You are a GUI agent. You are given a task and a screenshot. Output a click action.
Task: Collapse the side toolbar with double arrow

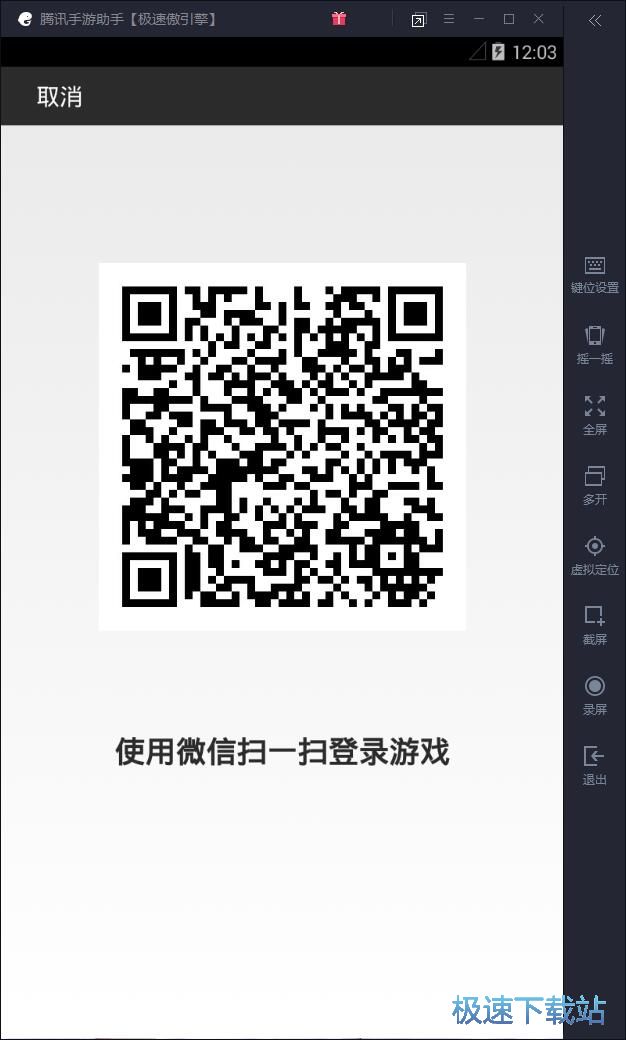pyautogui.click(x=595, y=20)
